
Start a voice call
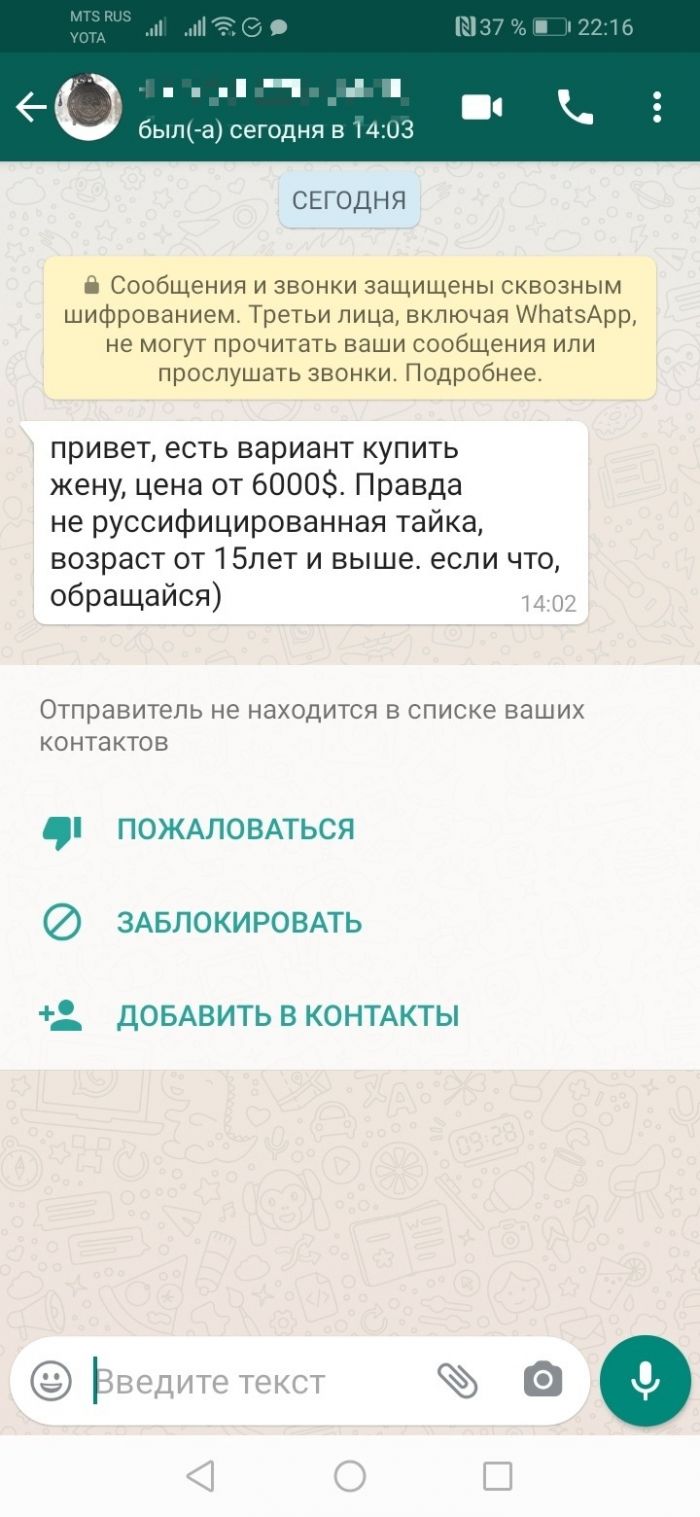pos(575,108)
